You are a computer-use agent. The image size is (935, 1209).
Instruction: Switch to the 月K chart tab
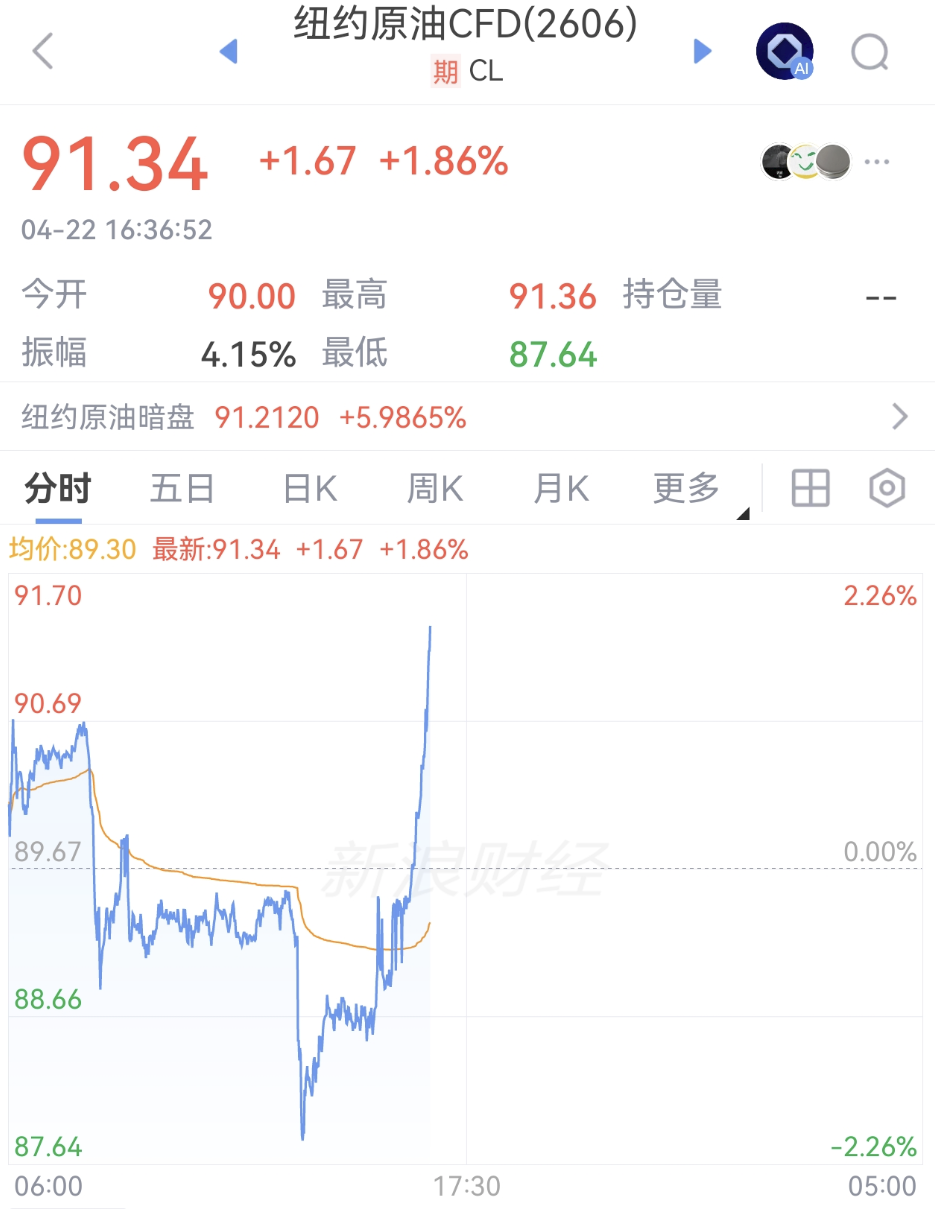click(561, 489)
